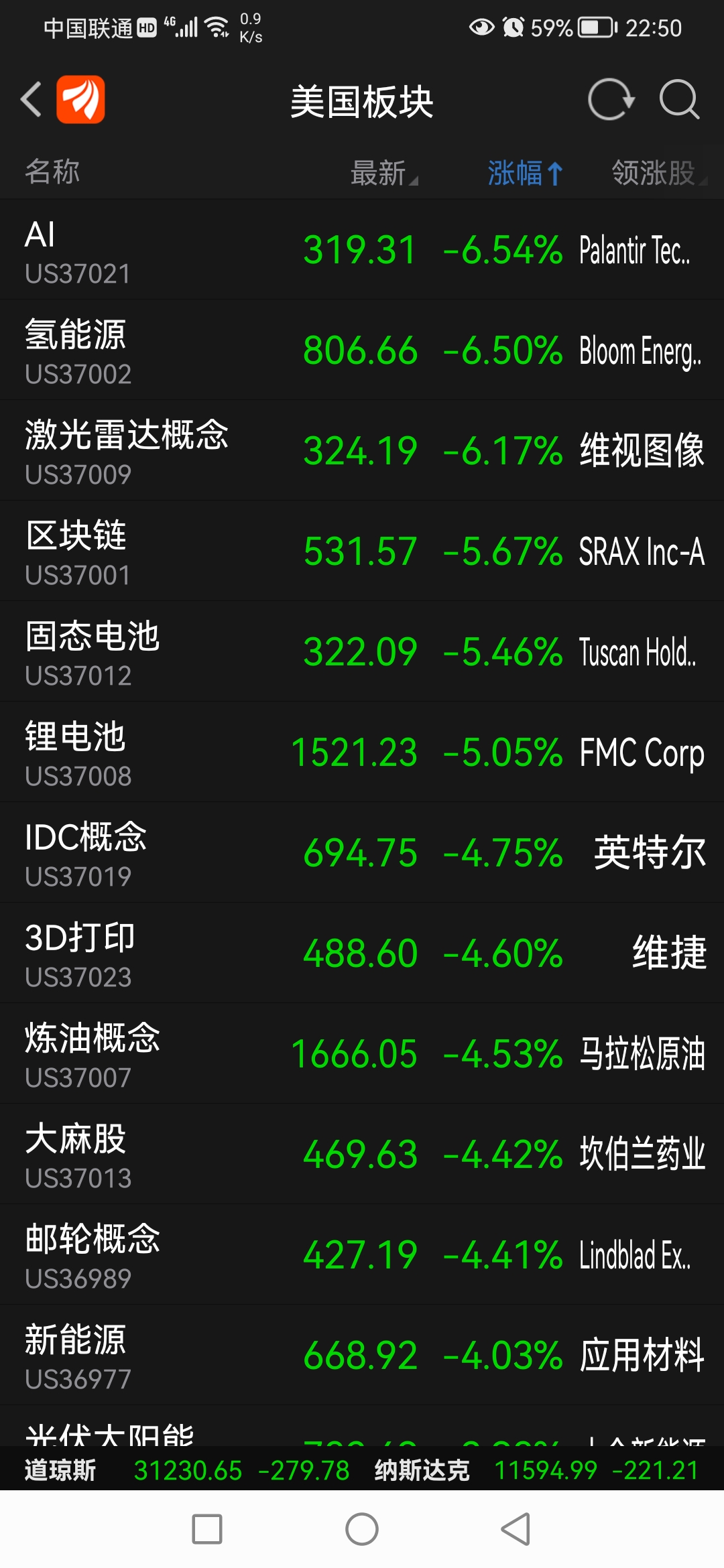The height and width of the screenshot is (1568, 724).
Task: Refresh the US sector list
Action: 611,100
